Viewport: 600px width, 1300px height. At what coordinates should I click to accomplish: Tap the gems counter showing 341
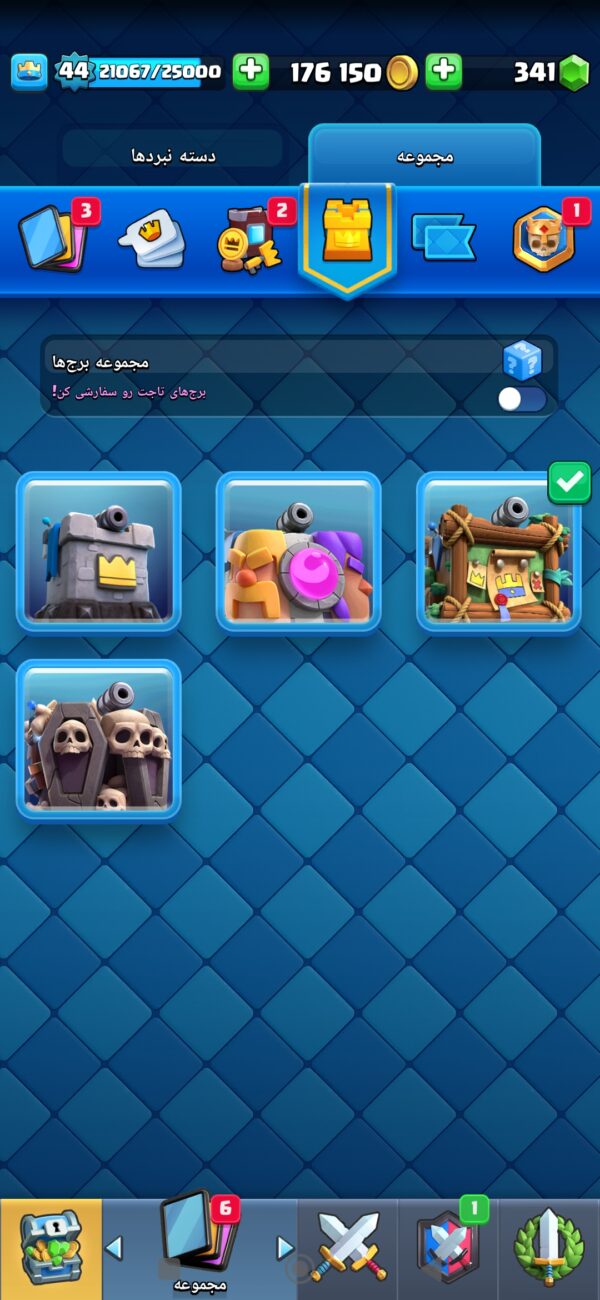click(x=545, y=72)
